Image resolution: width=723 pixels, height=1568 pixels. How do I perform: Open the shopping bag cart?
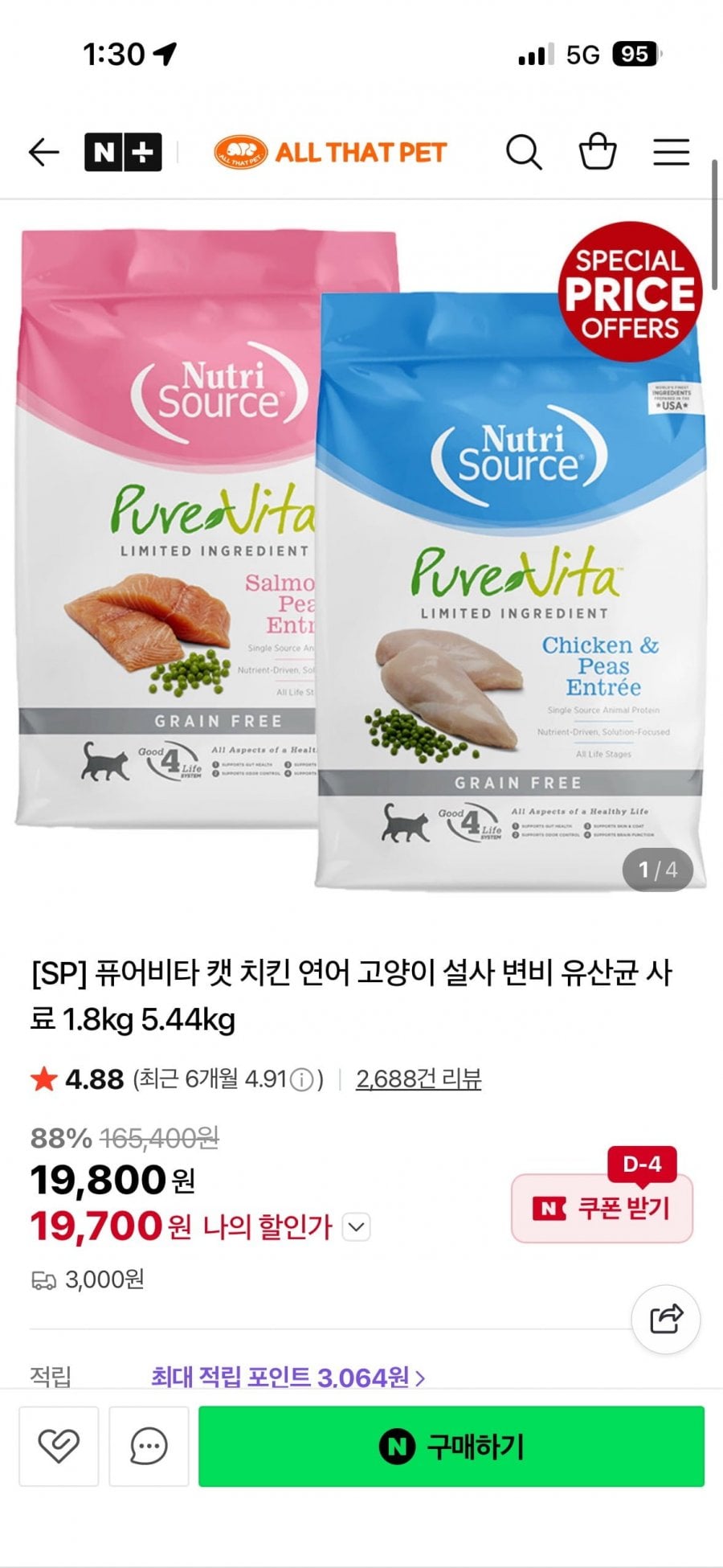(x=598, y=152)
